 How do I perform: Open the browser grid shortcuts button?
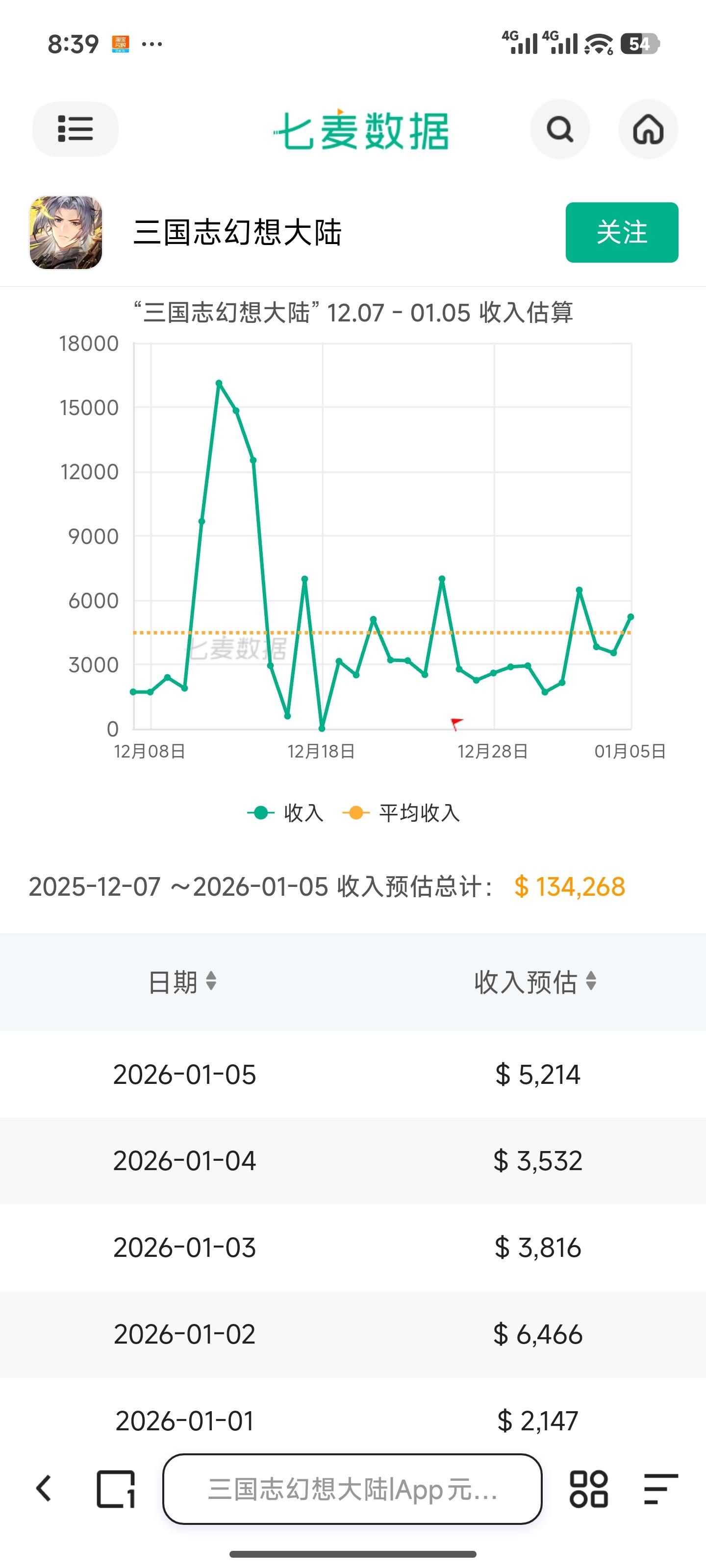coord(588,1489)
